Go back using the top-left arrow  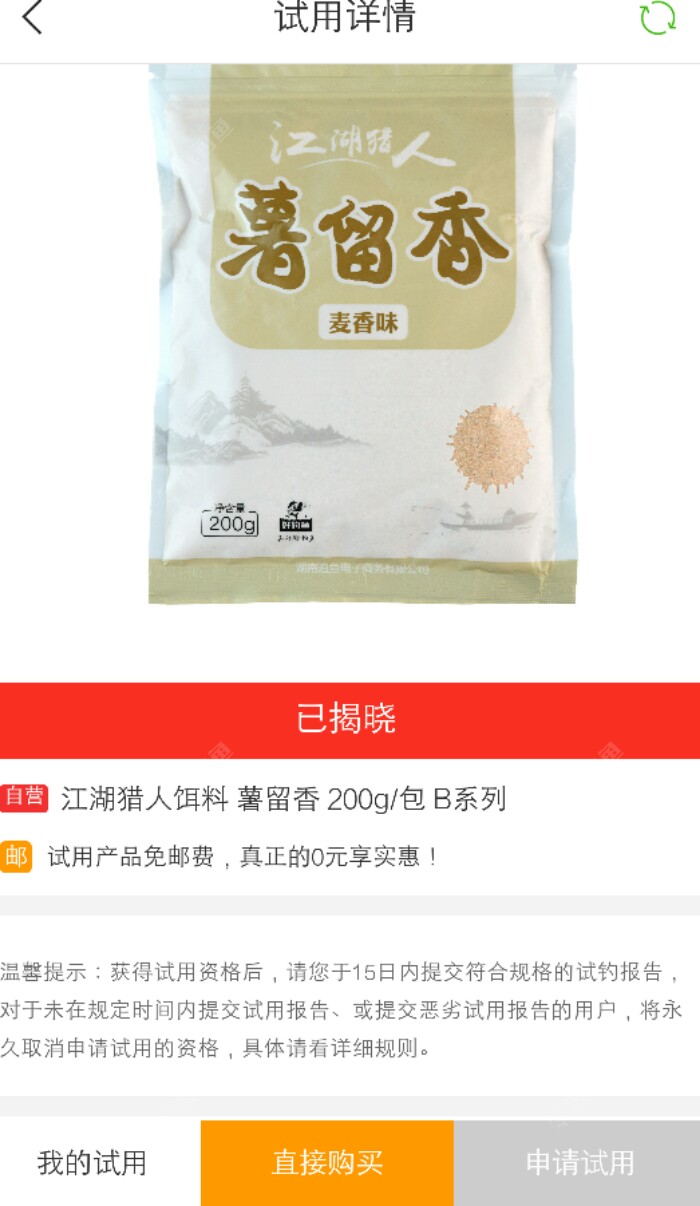tap(33, 17)
